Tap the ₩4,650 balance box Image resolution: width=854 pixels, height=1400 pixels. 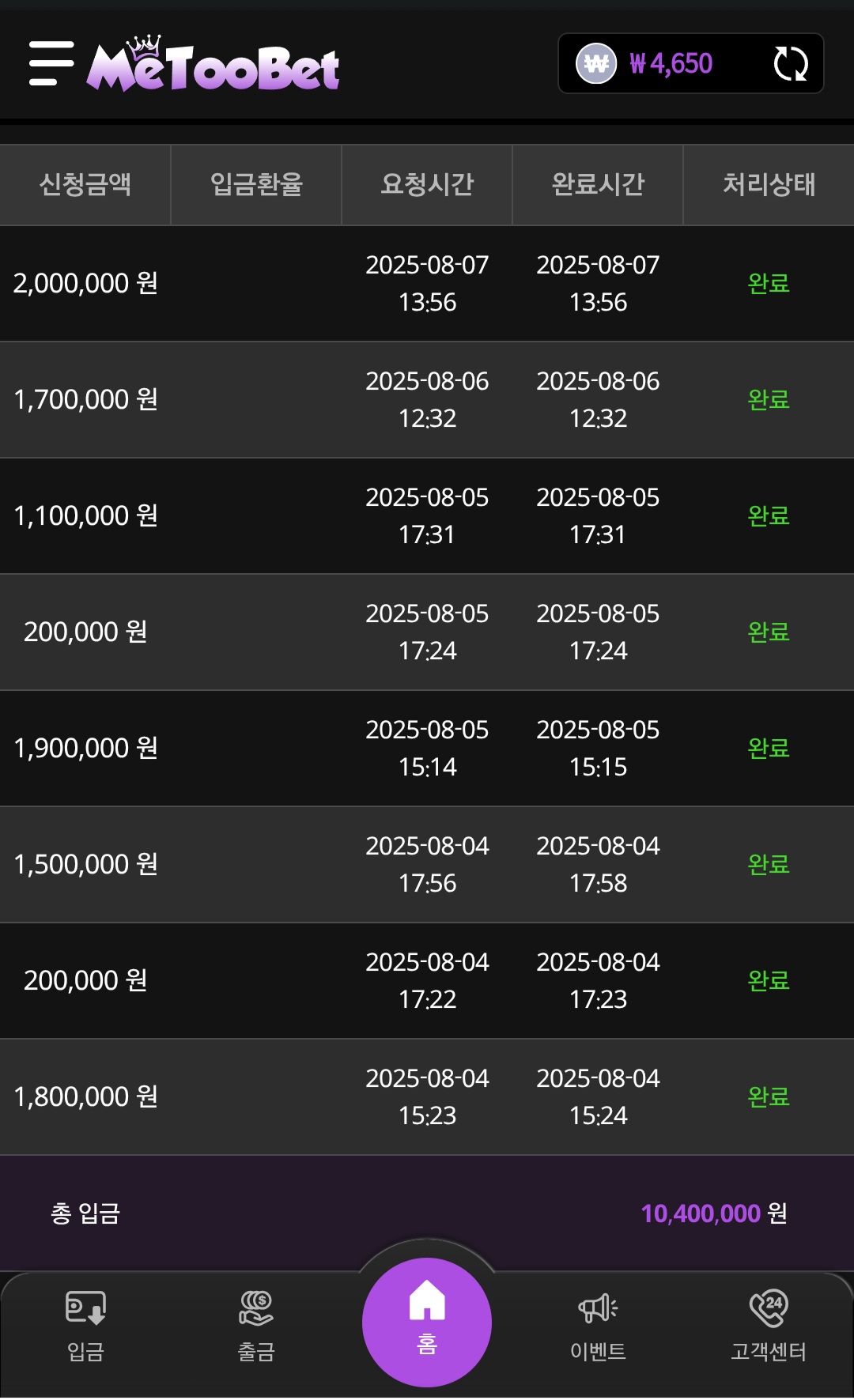pos(691,63)
